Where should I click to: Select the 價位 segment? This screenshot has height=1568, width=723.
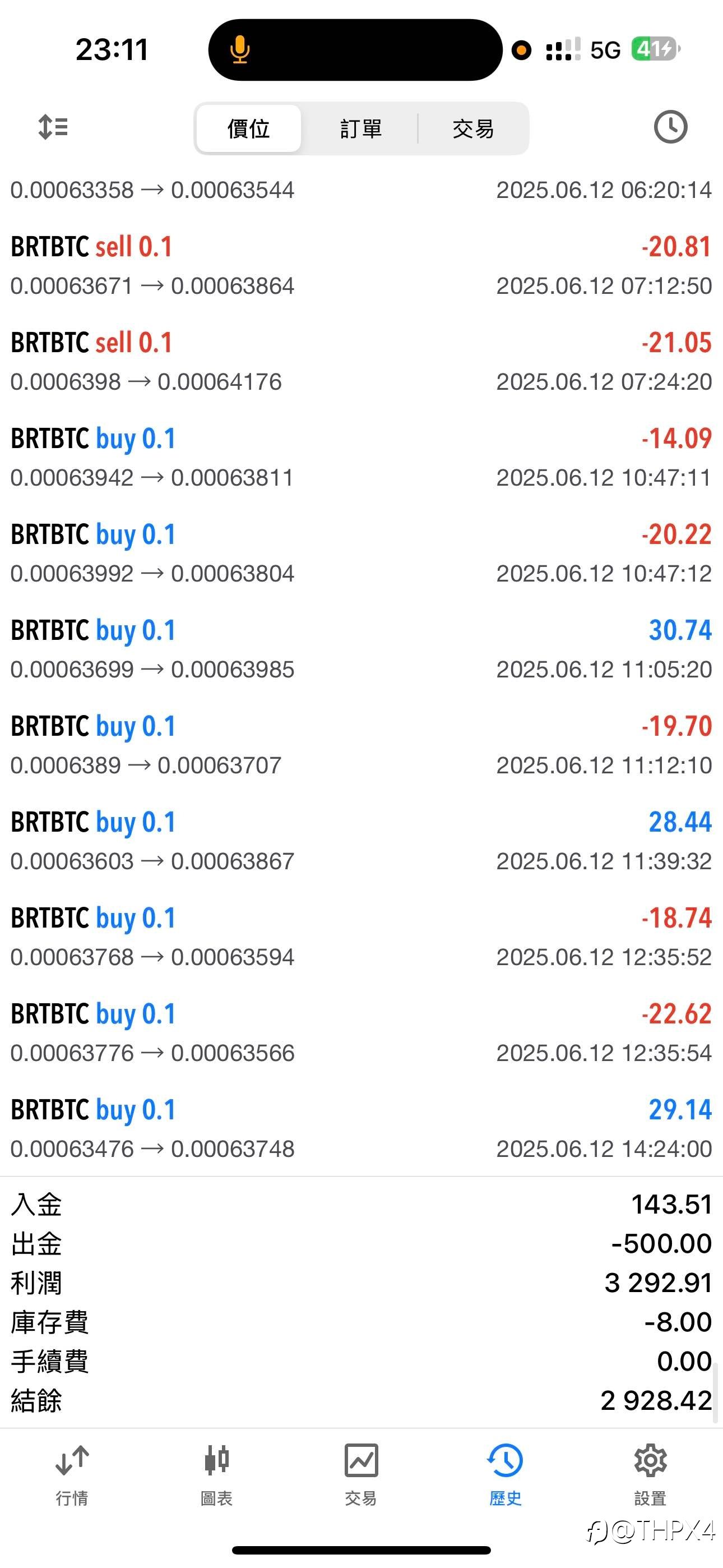pos(249,128)
